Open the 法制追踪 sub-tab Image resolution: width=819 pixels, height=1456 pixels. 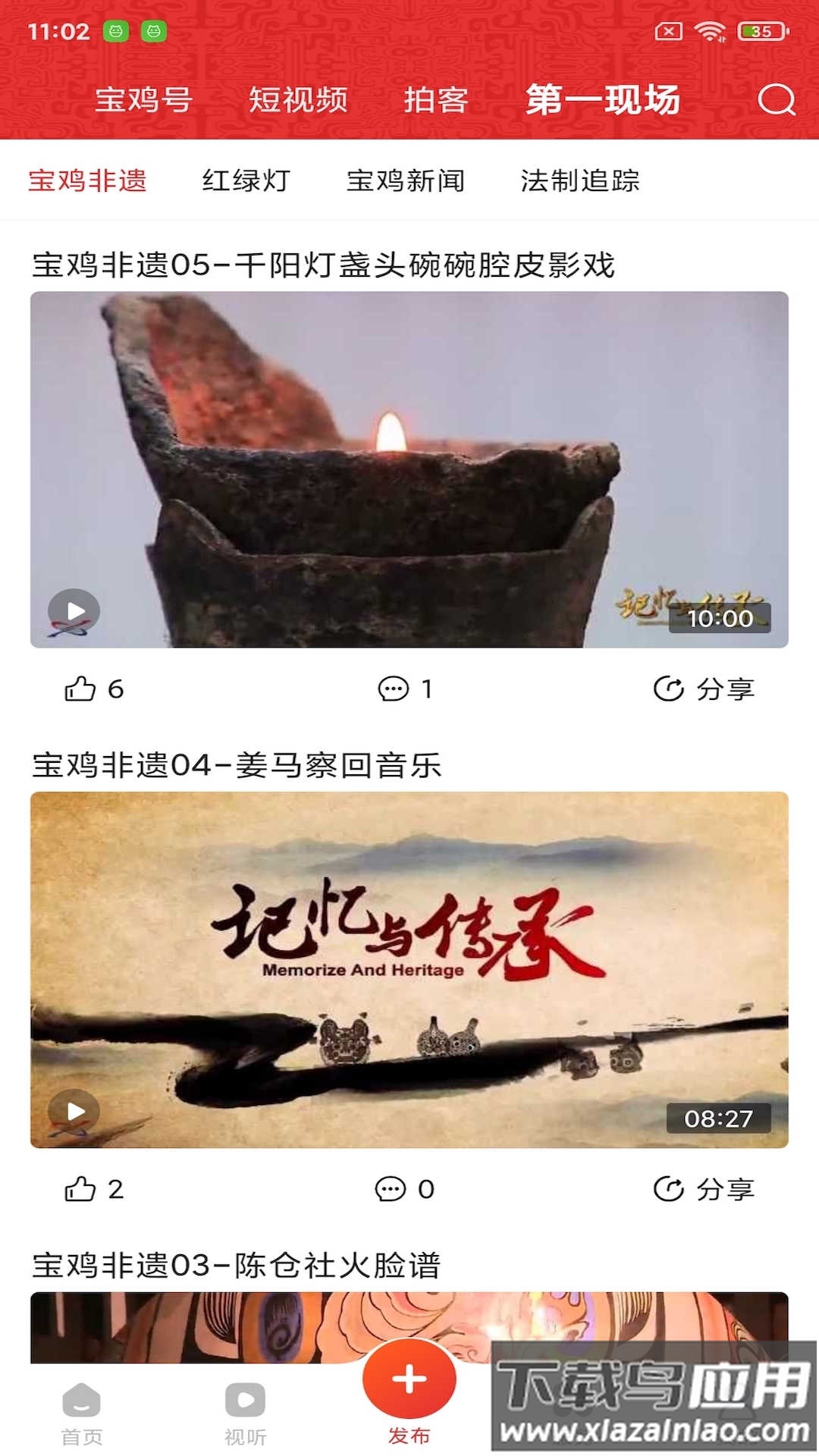[x=579, y=180]
